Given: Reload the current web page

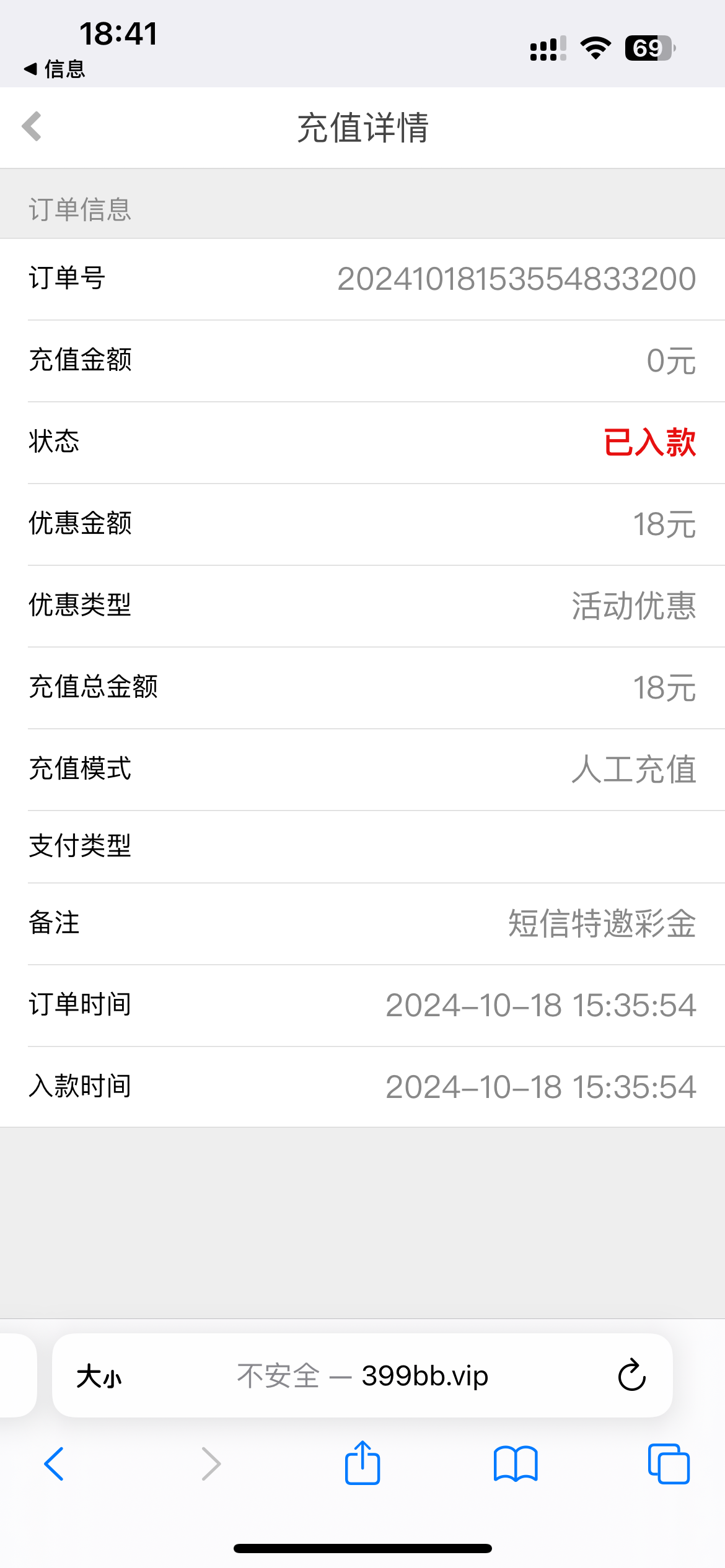Looking at the screenshot, I should pos(631,1376).
